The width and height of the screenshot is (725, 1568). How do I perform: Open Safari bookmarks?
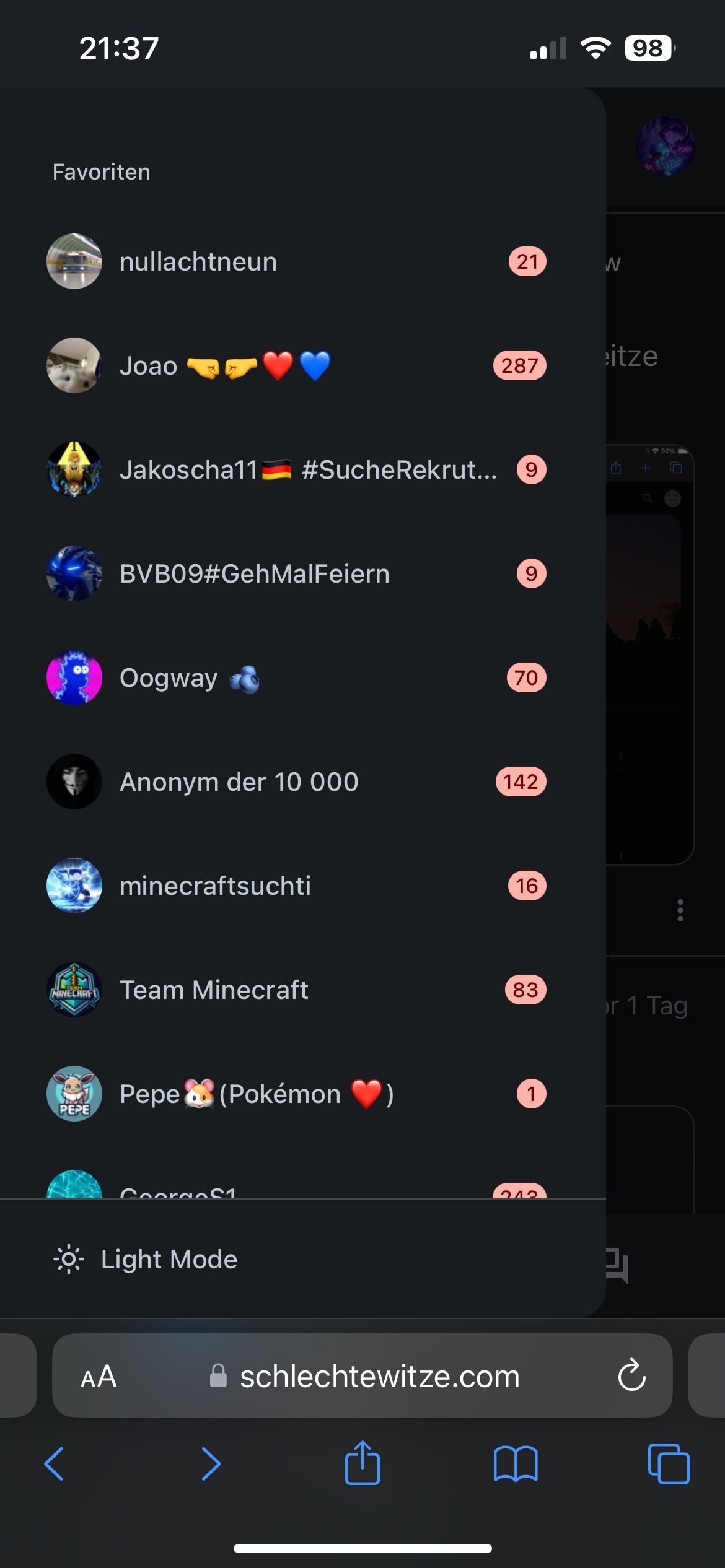[x=516, y=1464]
